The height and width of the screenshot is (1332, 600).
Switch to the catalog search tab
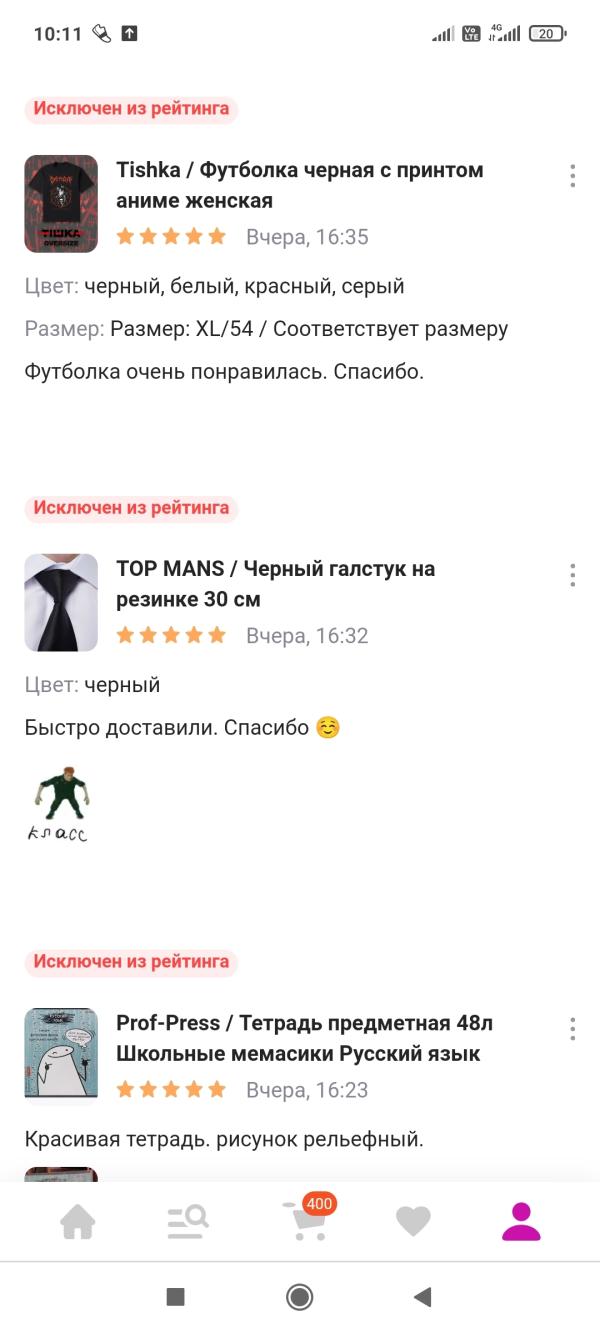pos(187,1221)
